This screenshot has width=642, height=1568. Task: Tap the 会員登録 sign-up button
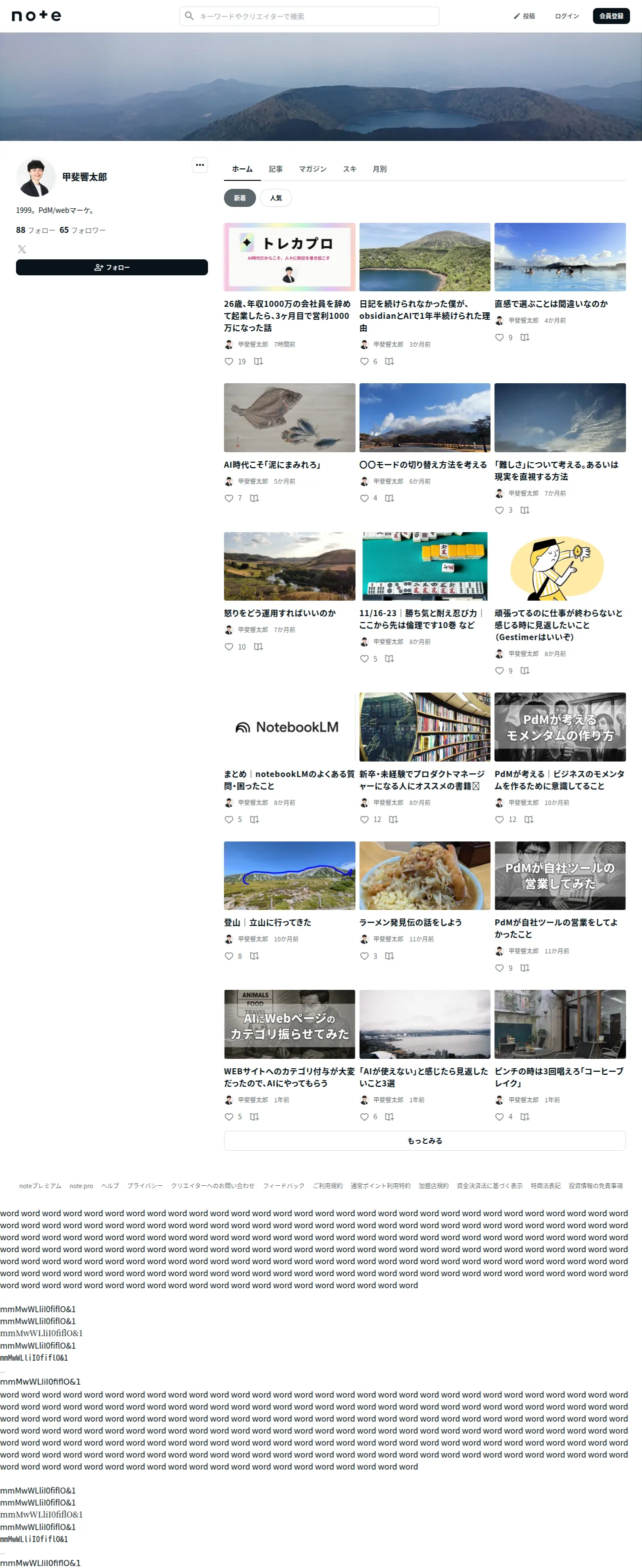(x=611, y=16)
